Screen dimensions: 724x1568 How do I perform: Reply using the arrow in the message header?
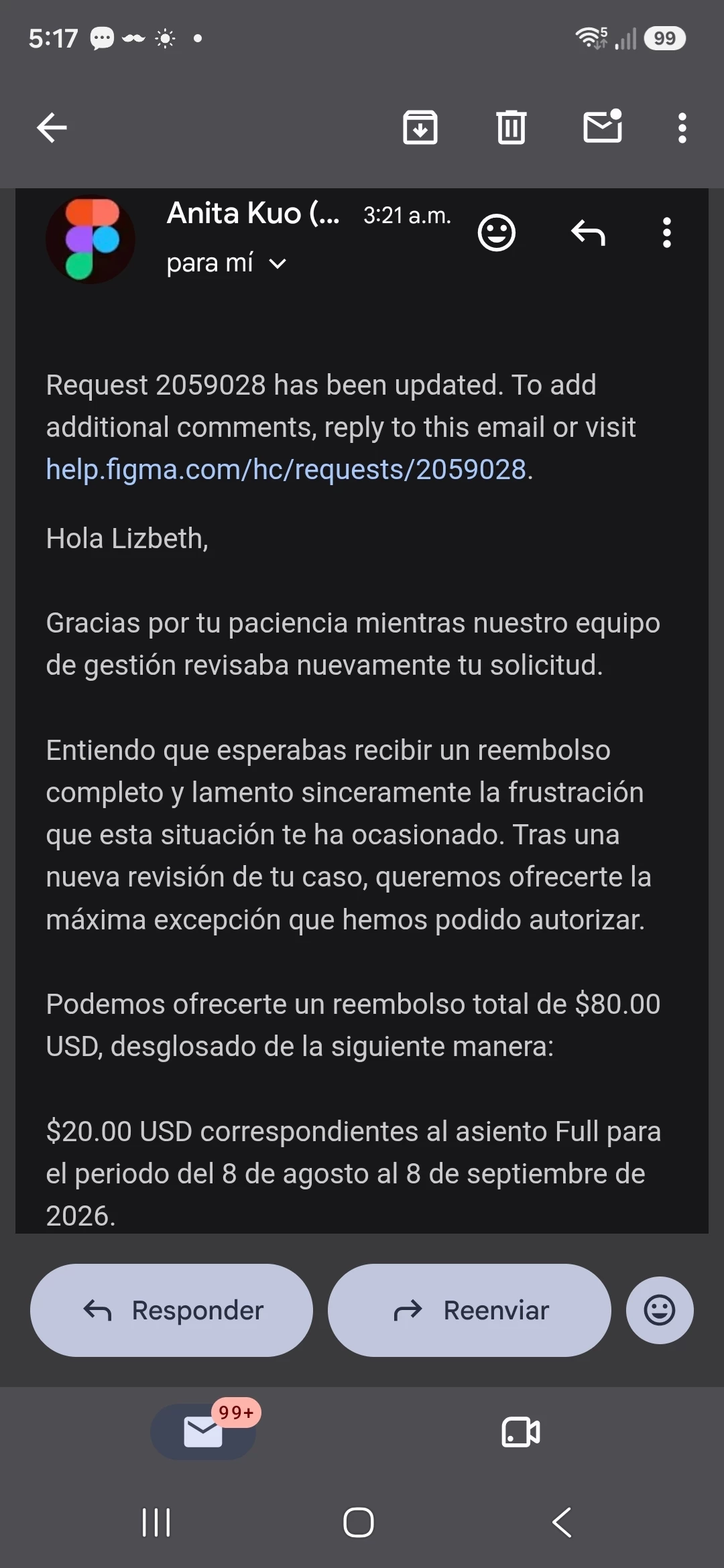(x=588, y=233)
